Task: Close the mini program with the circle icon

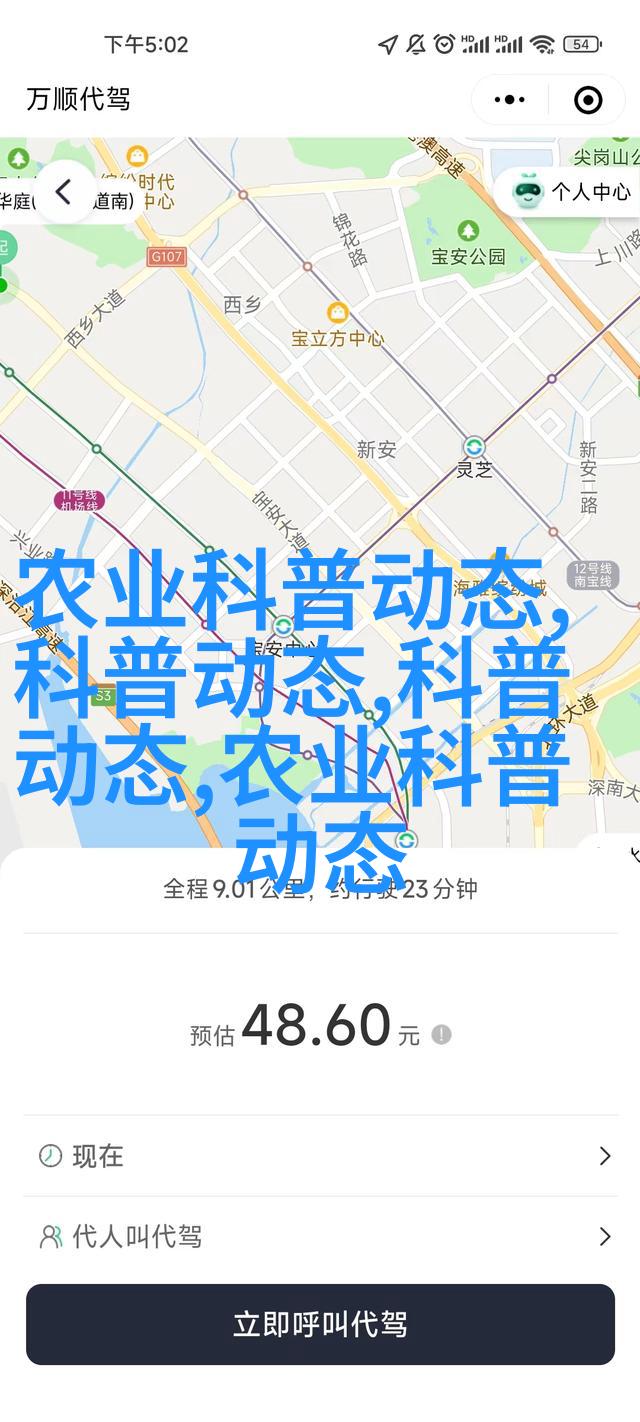Action: pyautogui.click(x=588, y=99)
